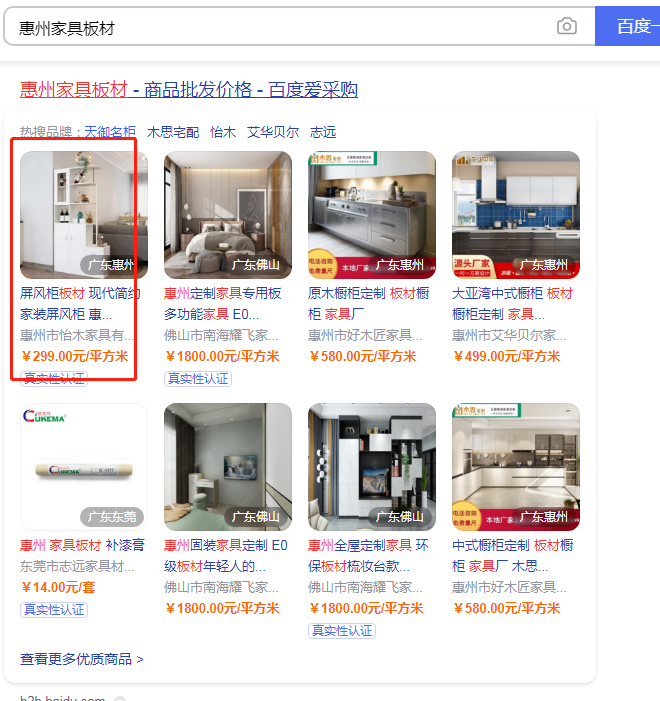Open the 大亚湾中式橱柜 product card
The image size is (660, 701).
[x=516, y=215]
